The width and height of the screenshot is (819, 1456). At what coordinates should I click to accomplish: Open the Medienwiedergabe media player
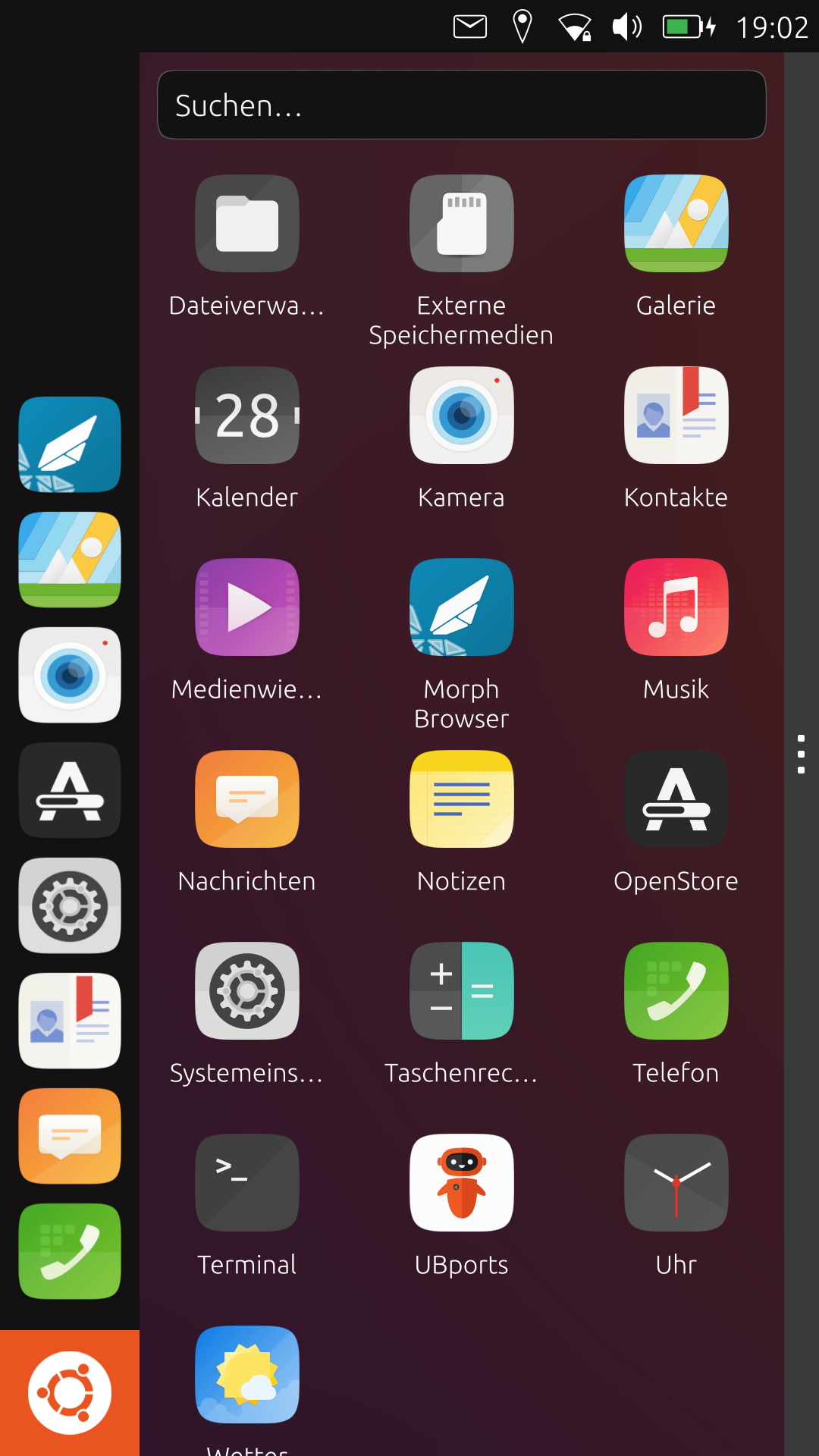tap(247, 607)
